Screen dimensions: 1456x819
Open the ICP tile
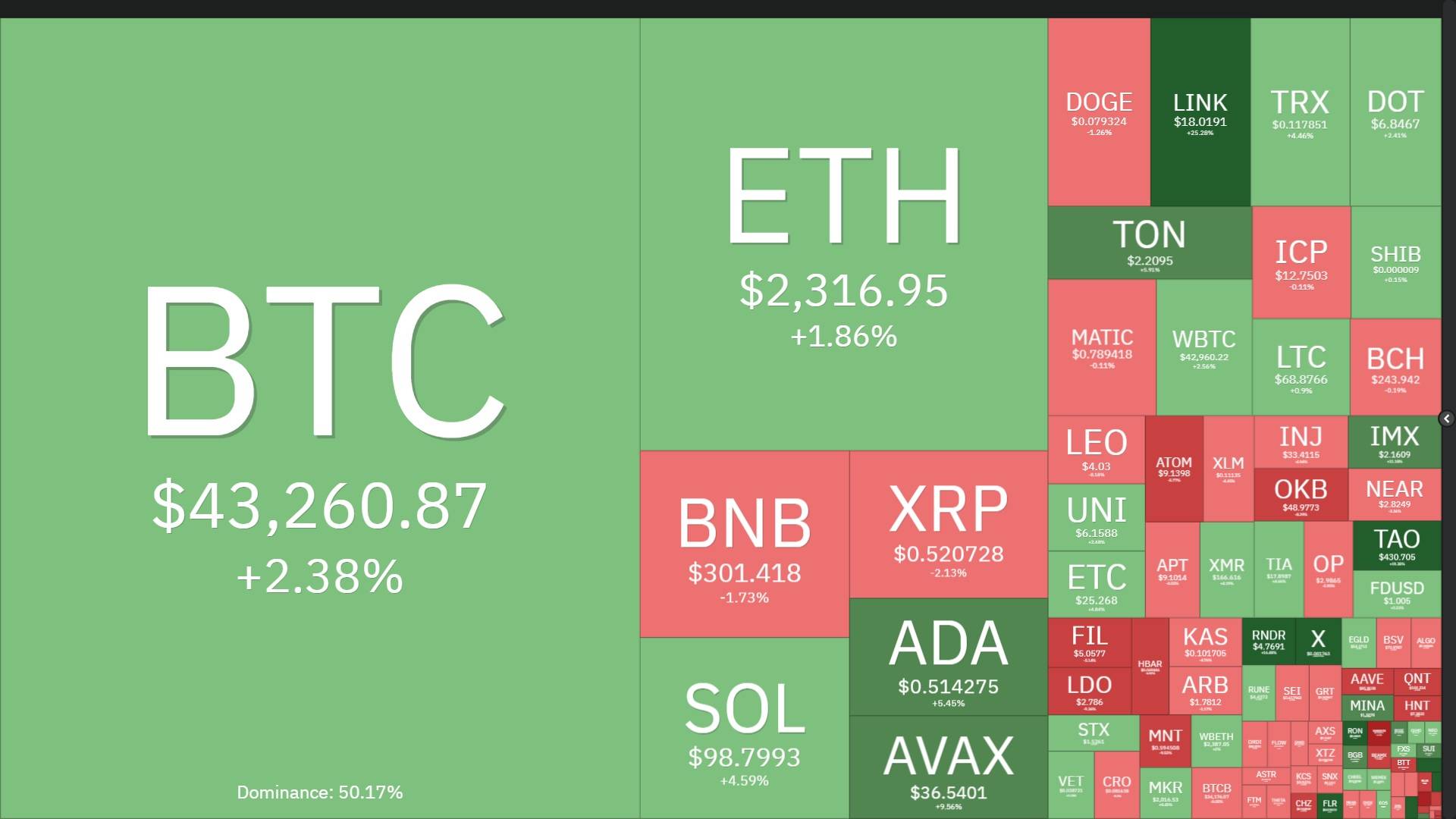1301,262
